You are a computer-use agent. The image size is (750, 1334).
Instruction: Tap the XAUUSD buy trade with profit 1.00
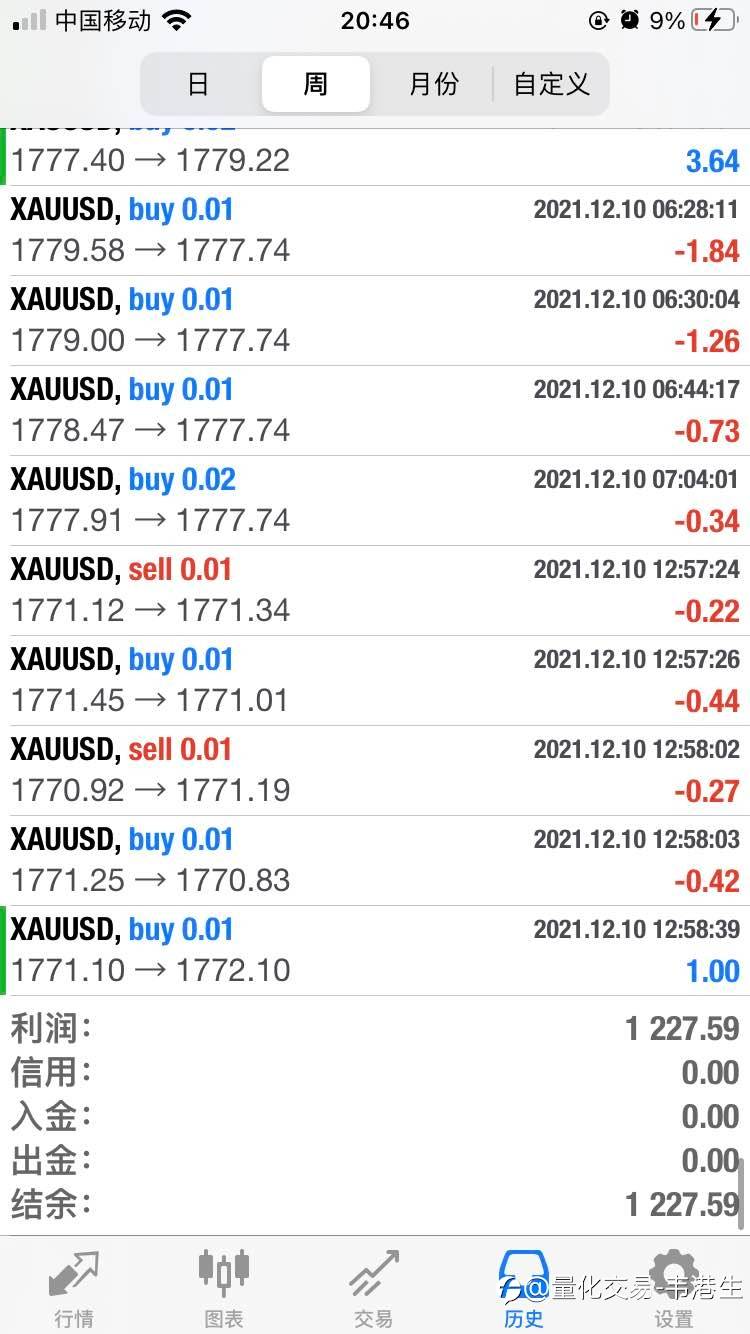375,951
